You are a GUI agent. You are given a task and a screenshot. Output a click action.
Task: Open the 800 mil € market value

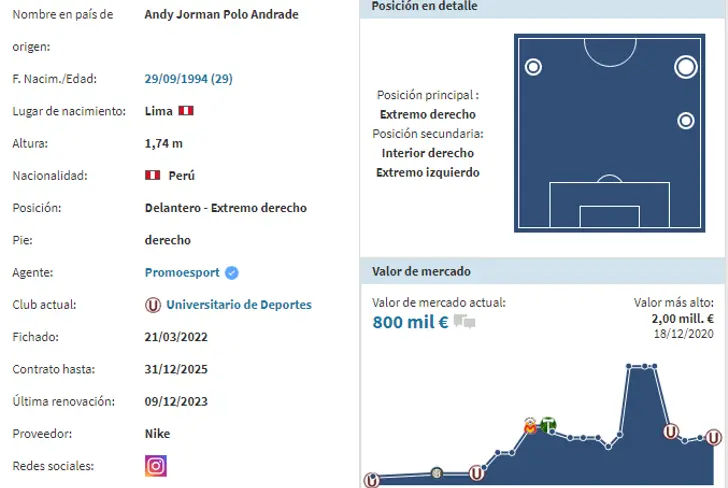coord(410,322)
